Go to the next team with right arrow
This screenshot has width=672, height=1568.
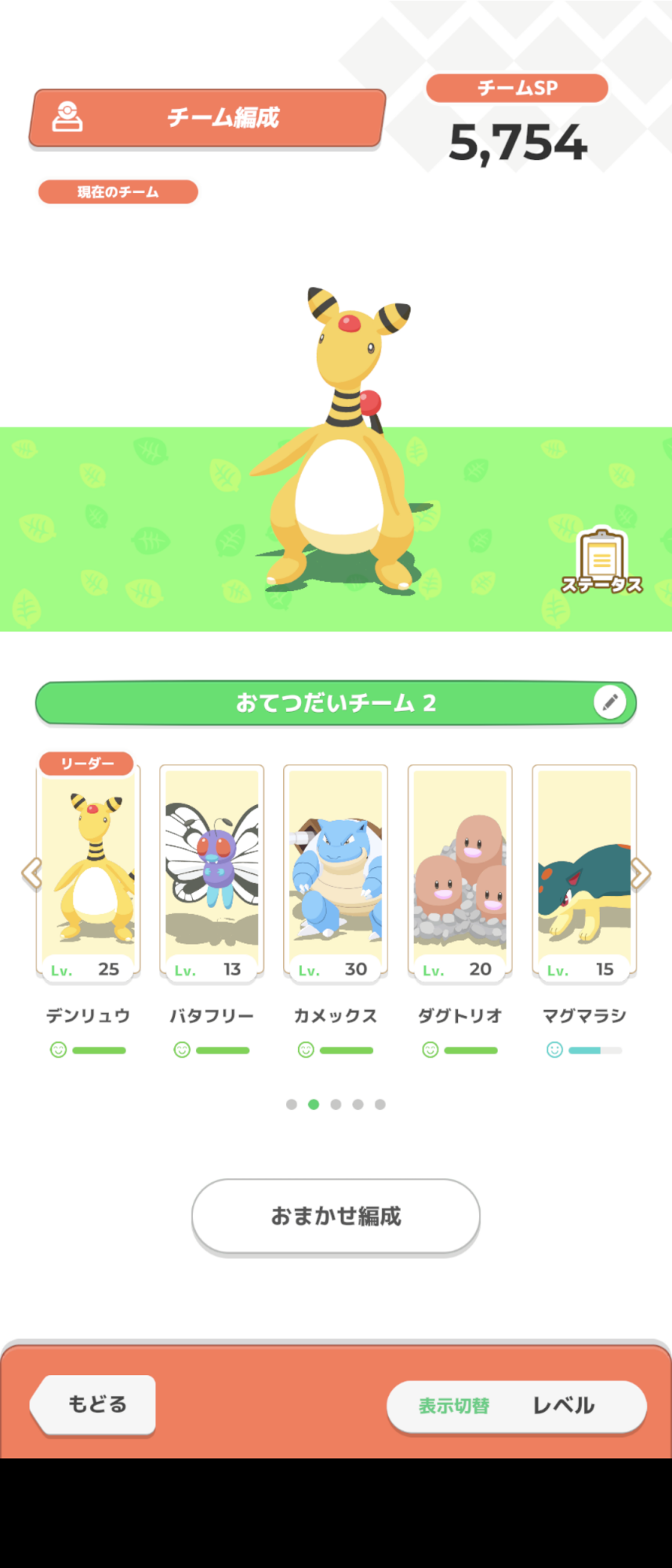641,873
